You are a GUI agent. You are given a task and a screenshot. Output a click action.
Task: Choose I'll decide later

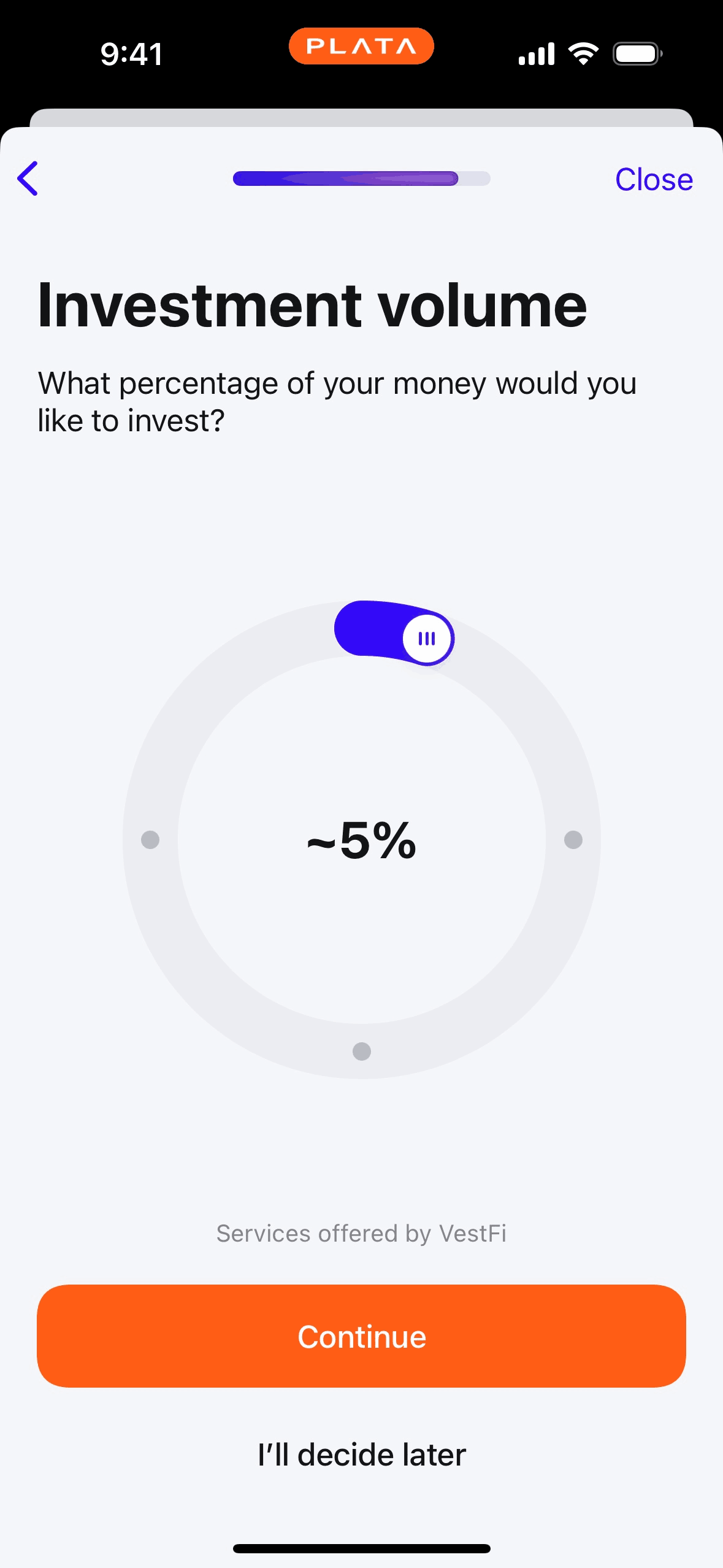pyautogui.click(x=361, y=1455)
